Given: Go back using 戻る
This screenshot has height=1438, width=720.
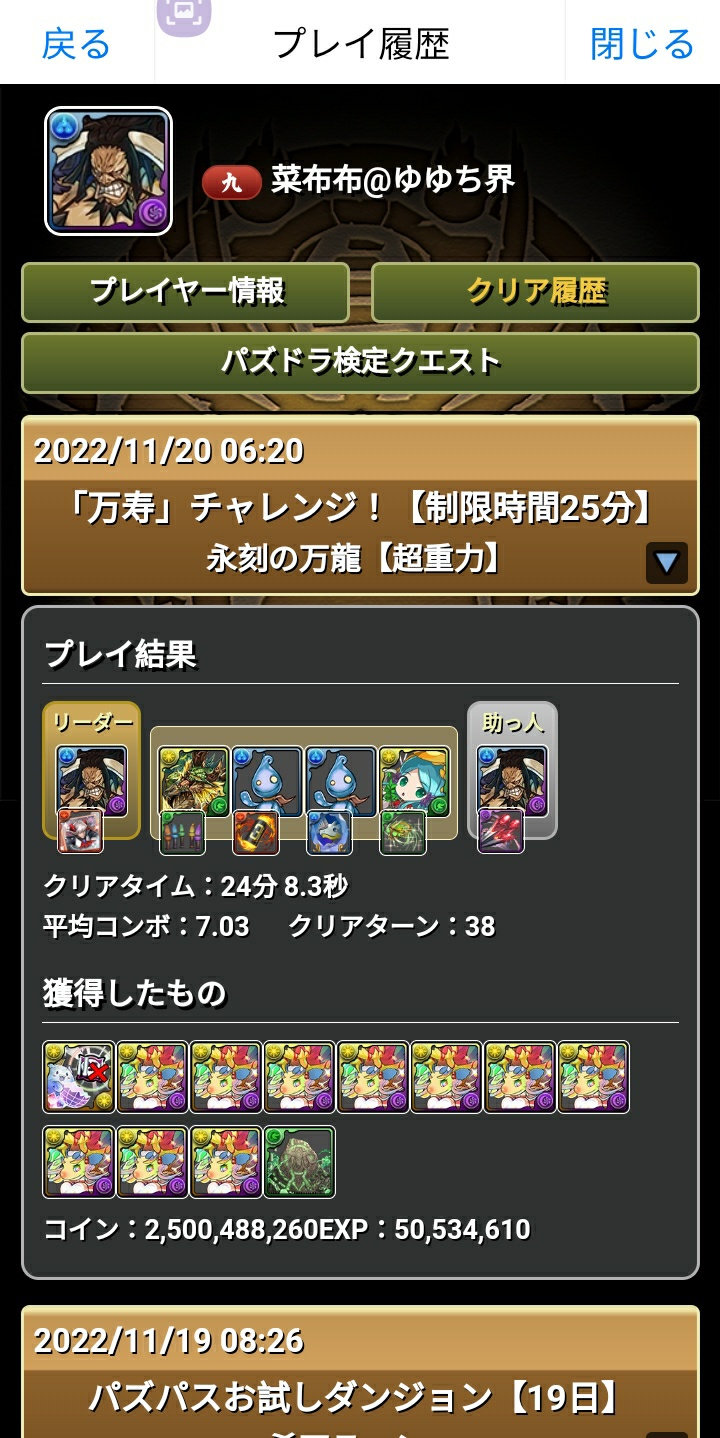Looking at the screenshot, I should click(76, 44).
